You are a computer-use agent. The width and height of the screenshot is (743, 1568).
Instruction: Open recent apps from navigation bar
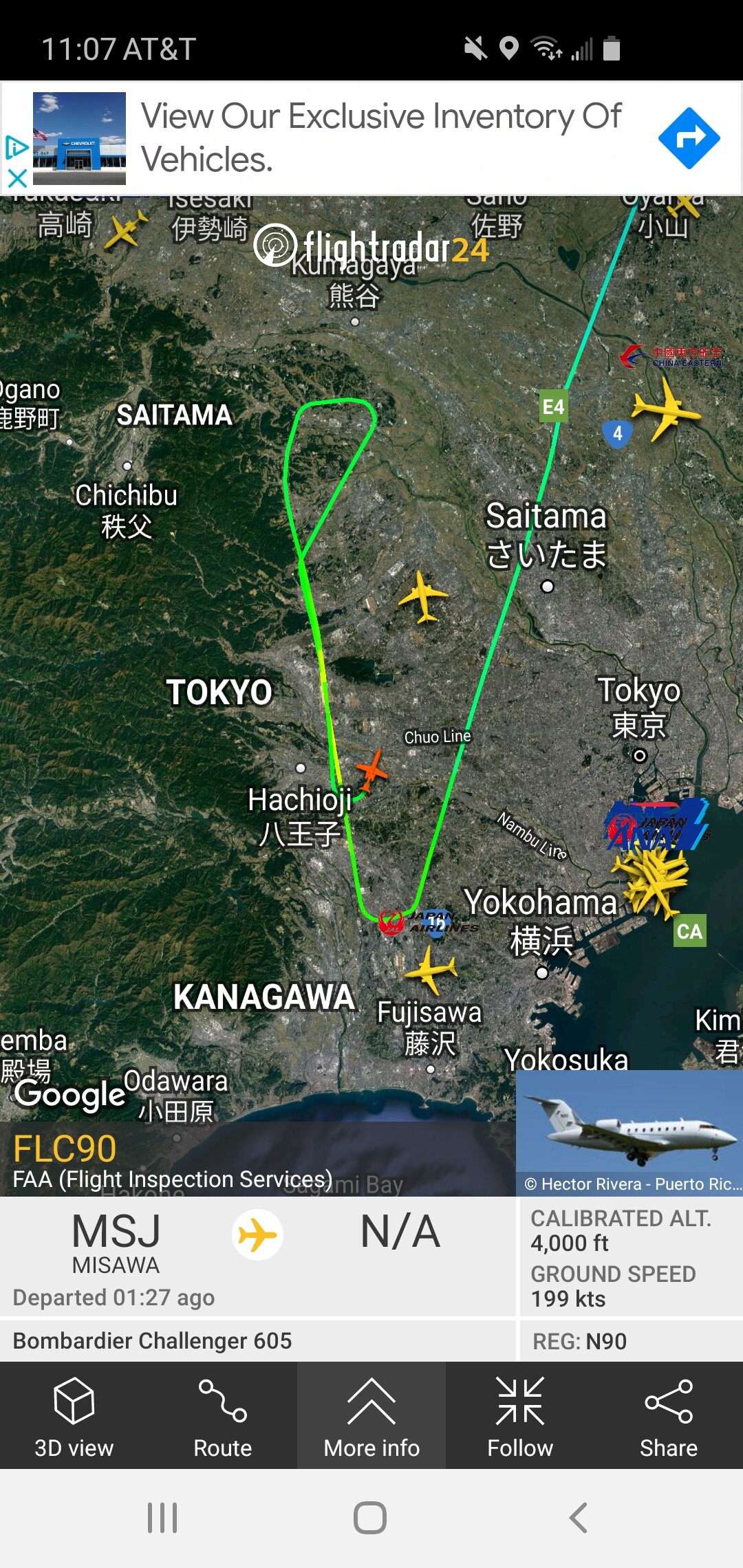pos(162,1518)
